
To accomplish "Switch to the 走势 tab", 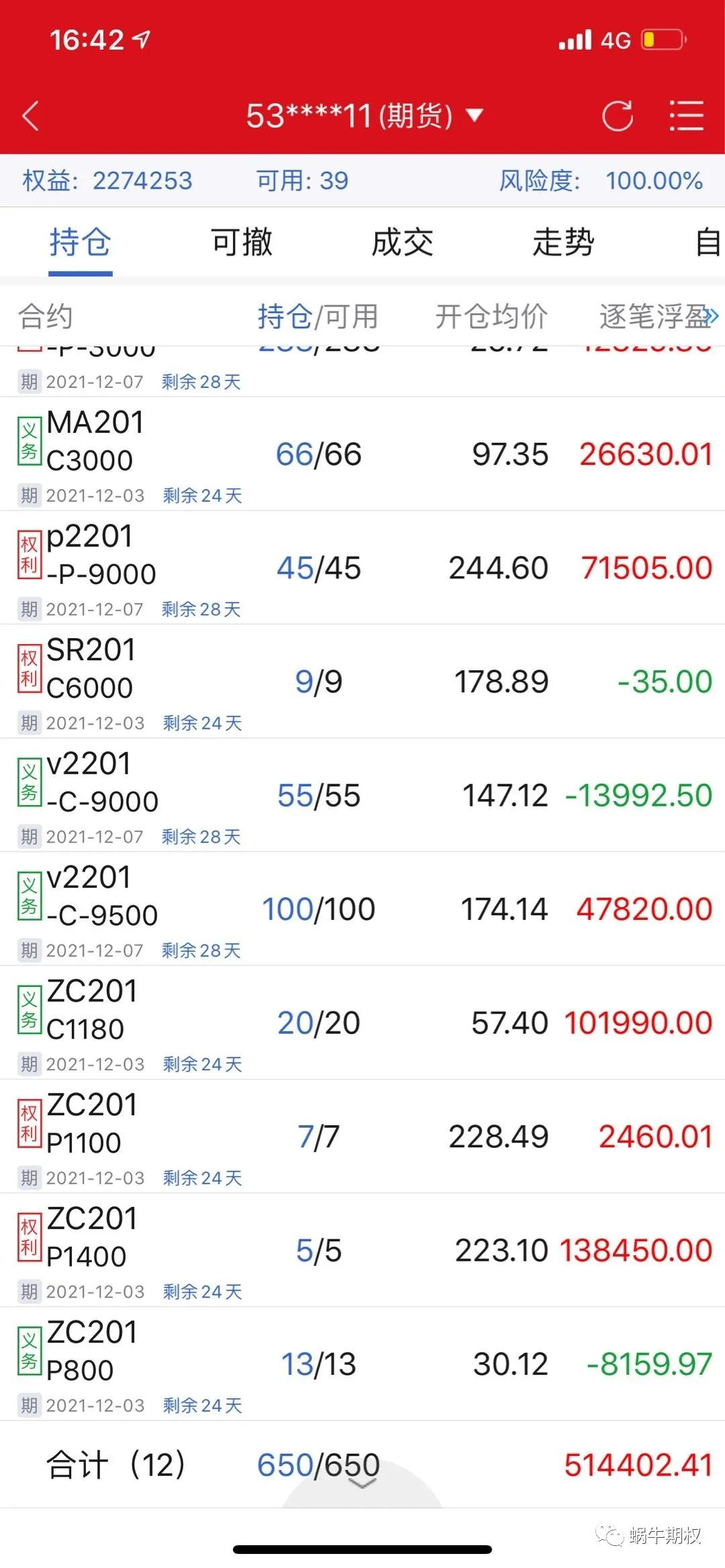I will 563,242.
